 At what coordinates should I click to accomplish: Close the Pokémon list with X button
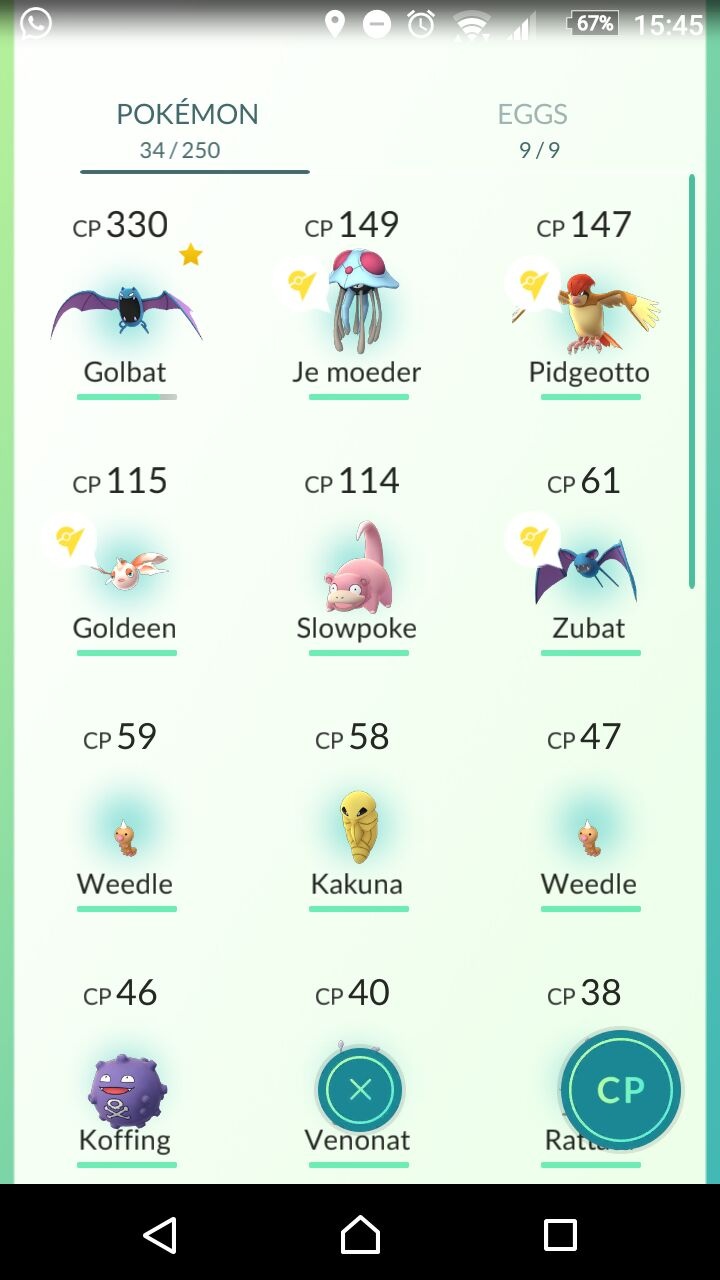(x=360, y=1090)
